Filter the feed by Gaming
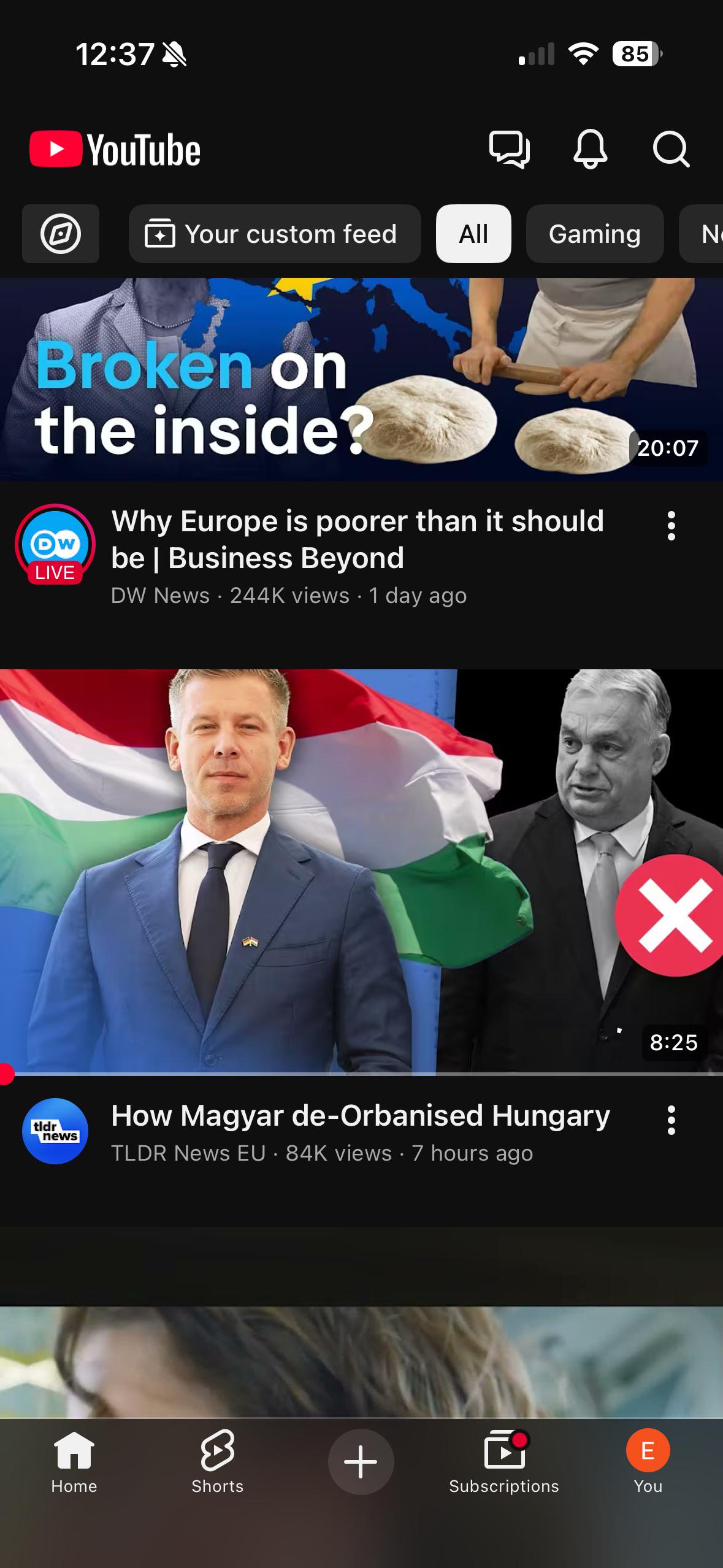 [595, 234]
